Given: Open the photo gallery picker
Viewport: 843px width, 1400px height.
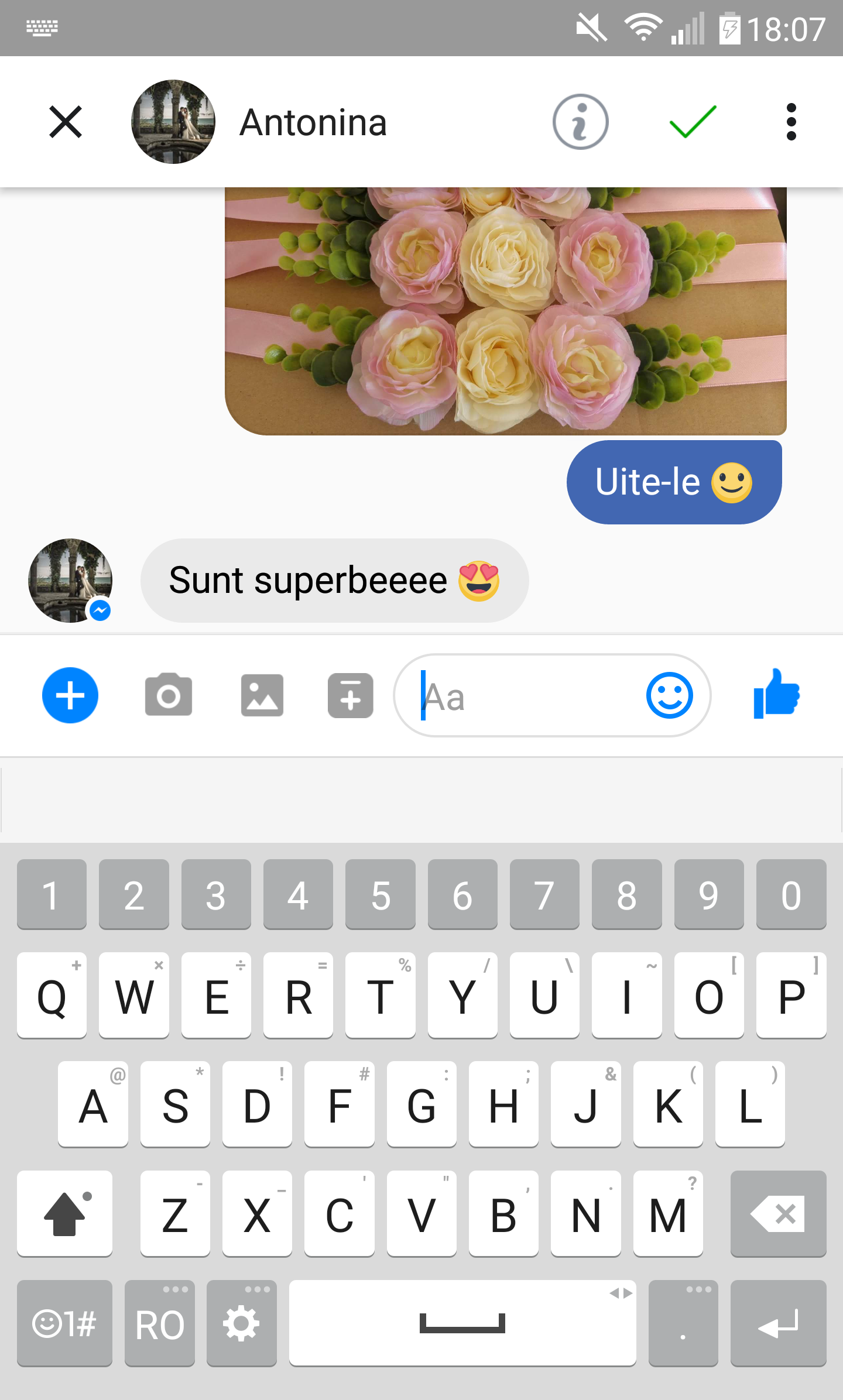Looking at the screenshot, I should pyautogui.click(x=262, y=695).
